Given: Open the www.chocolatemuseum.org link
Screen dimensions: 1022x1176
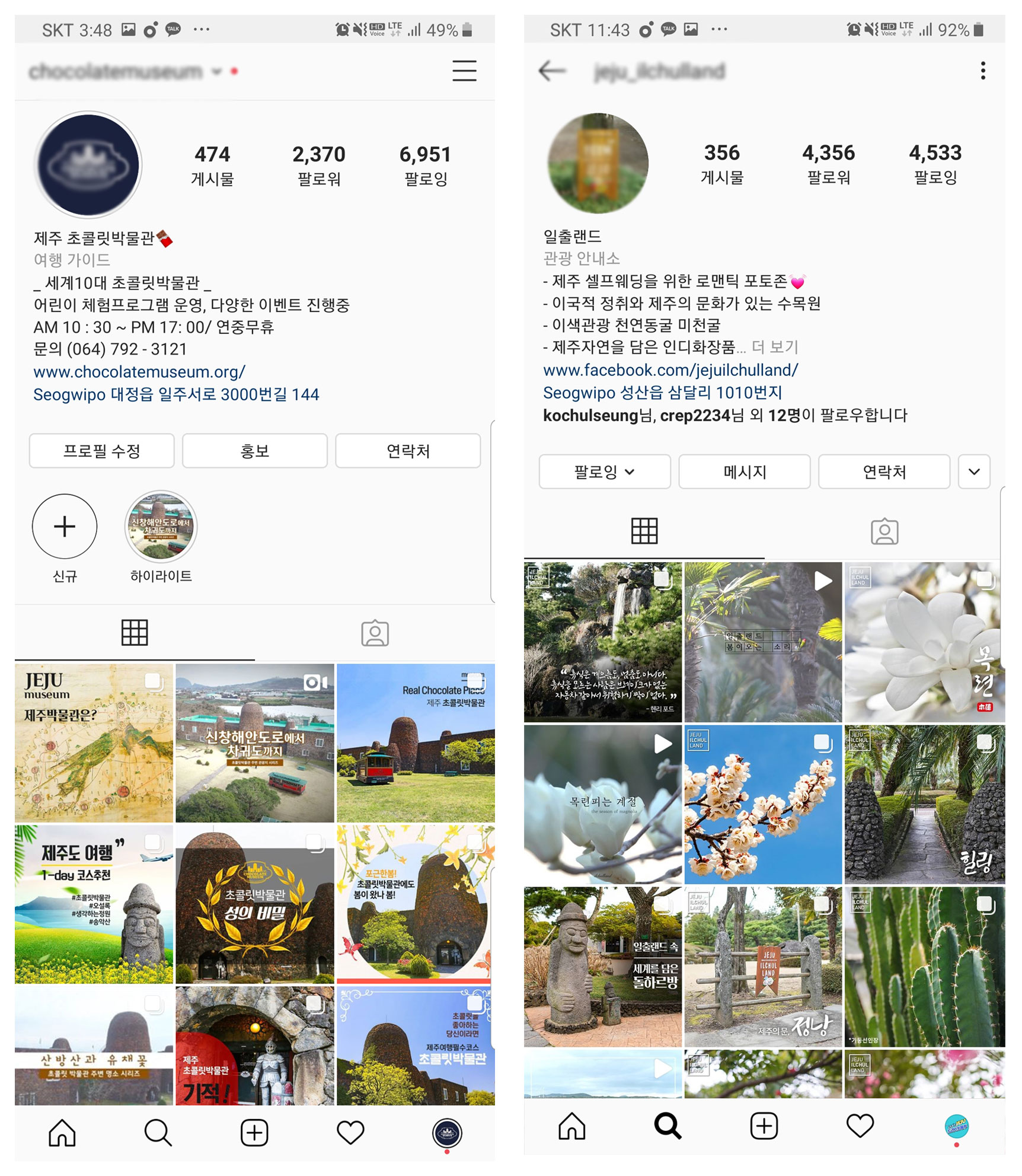Looking at the screenshot, I should 139,372.
